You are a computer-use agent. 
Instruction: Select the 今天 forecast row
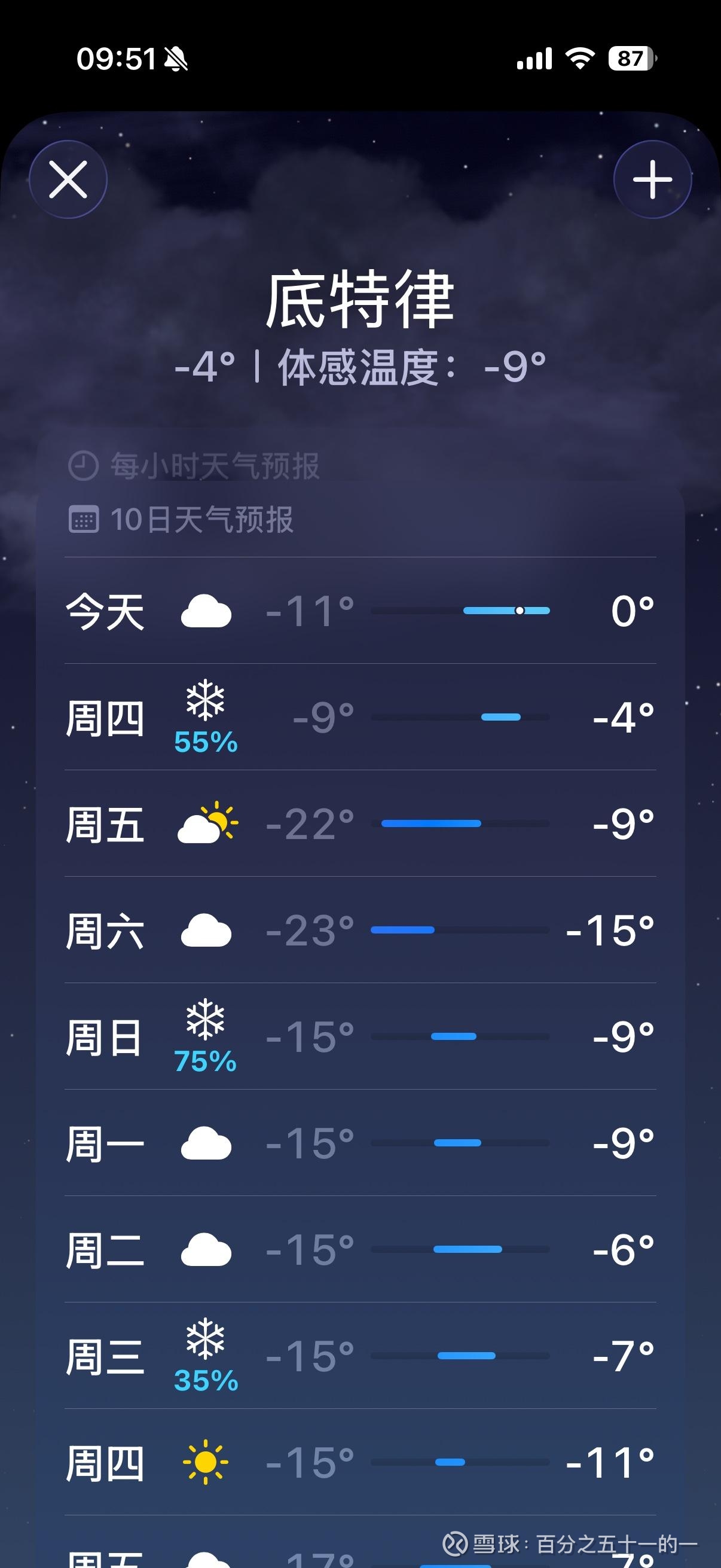tap(359, 612)
